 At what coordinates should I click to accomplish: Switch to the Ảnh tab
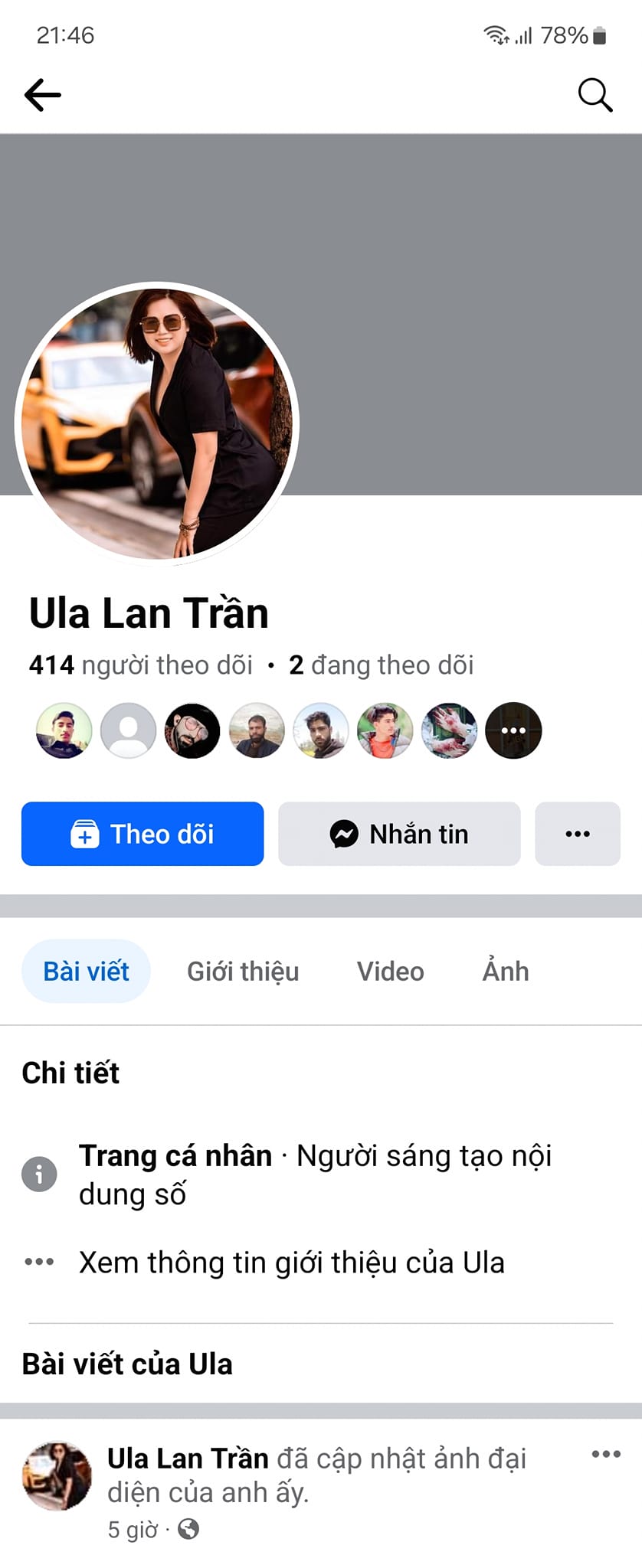506,971
